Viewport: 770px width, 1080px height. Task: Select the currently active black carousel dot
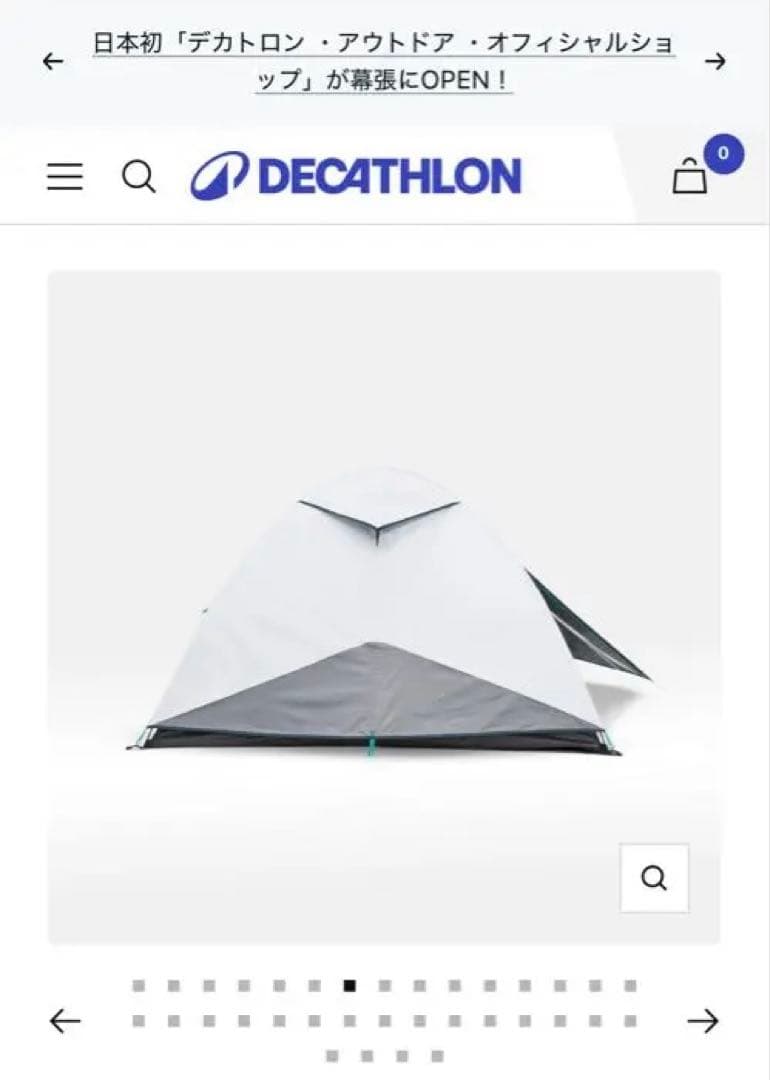(348, 986)
